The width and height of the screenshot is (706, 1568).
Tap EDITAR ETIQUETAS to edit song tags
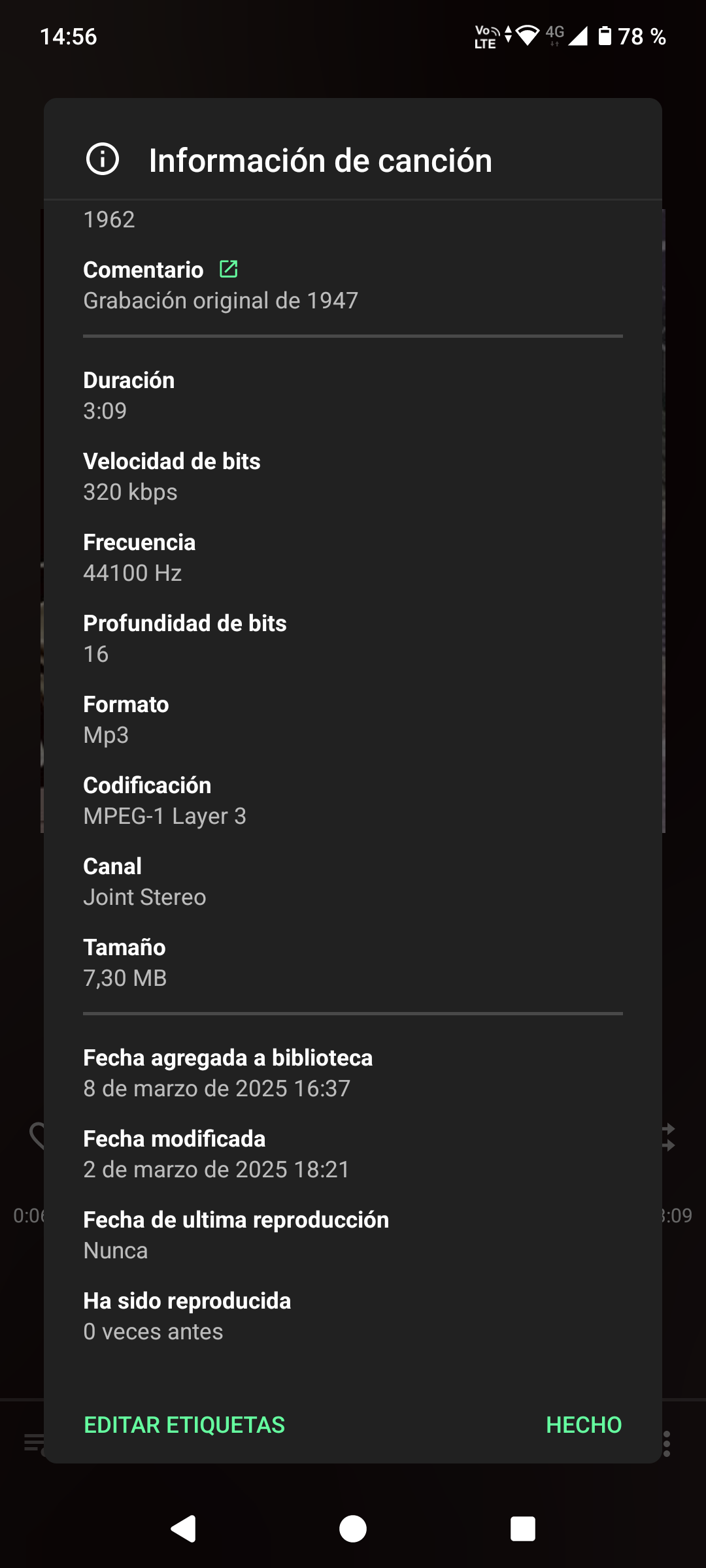184,1425
